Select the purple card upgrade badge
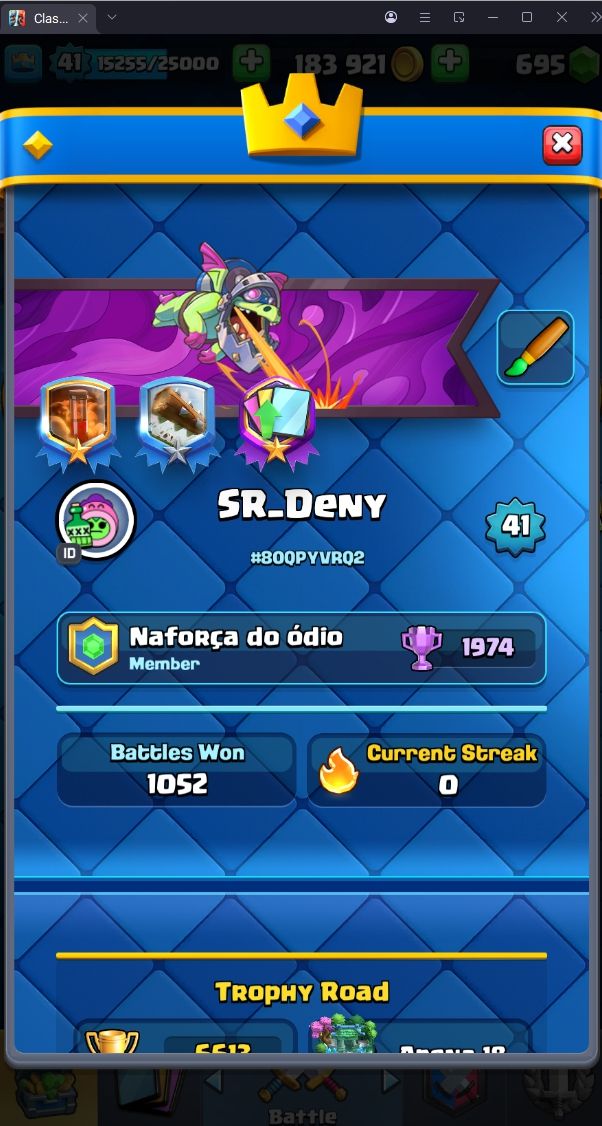Viewport: 602px width, 1126px height. click(x=276, y=420)
